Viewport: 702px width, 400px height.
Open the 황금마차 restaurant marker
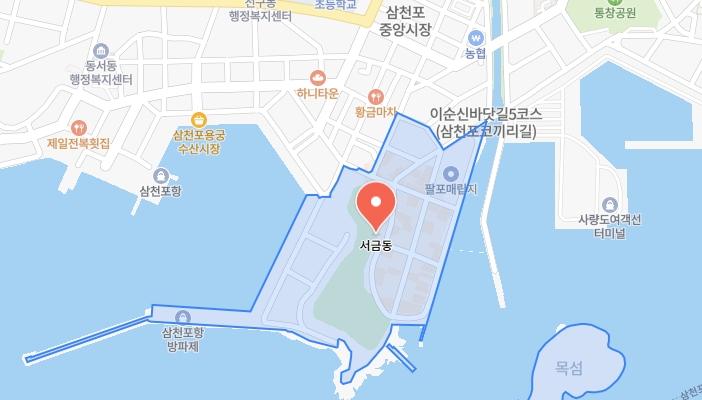[x=376, y=96]
